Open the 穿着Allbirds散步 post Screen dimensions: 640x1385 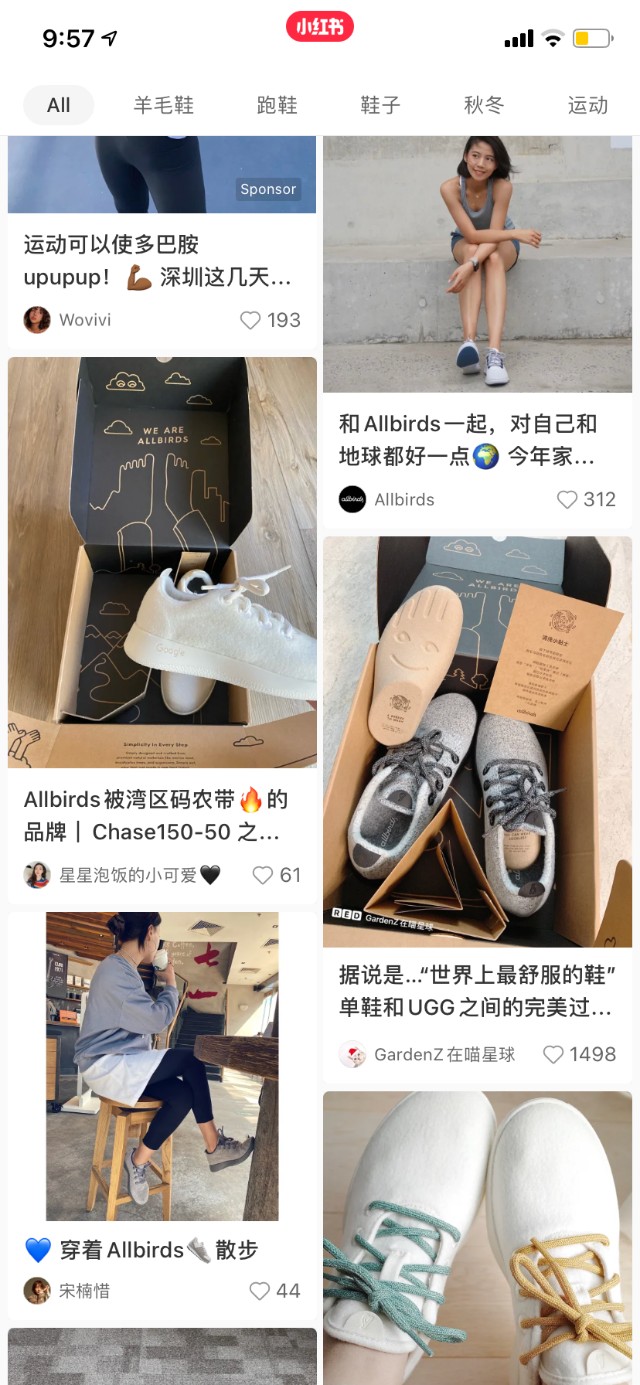pos(162,1066)
